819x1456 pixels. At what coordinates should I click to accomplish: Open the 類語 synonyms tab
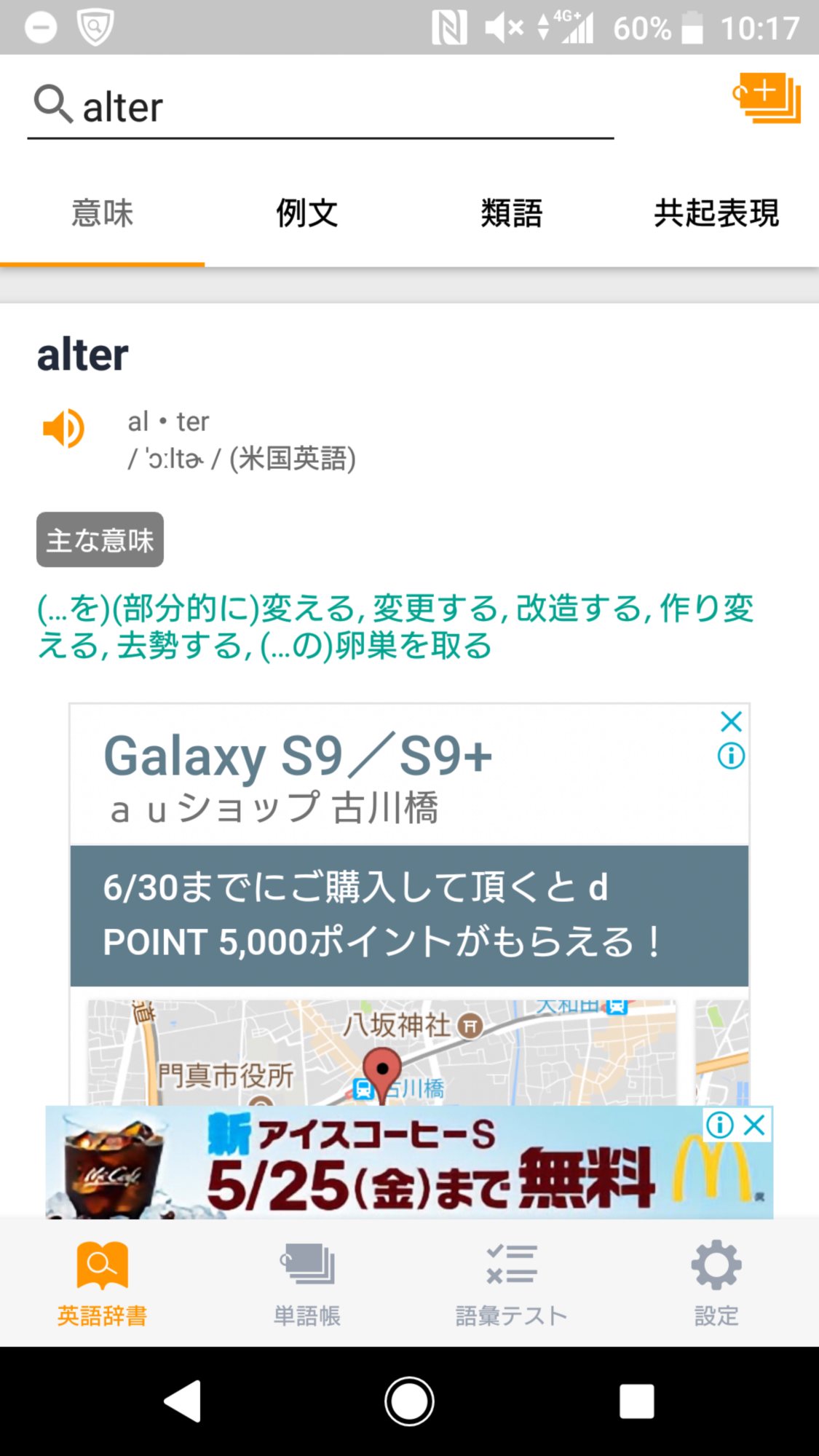point(511,213)
